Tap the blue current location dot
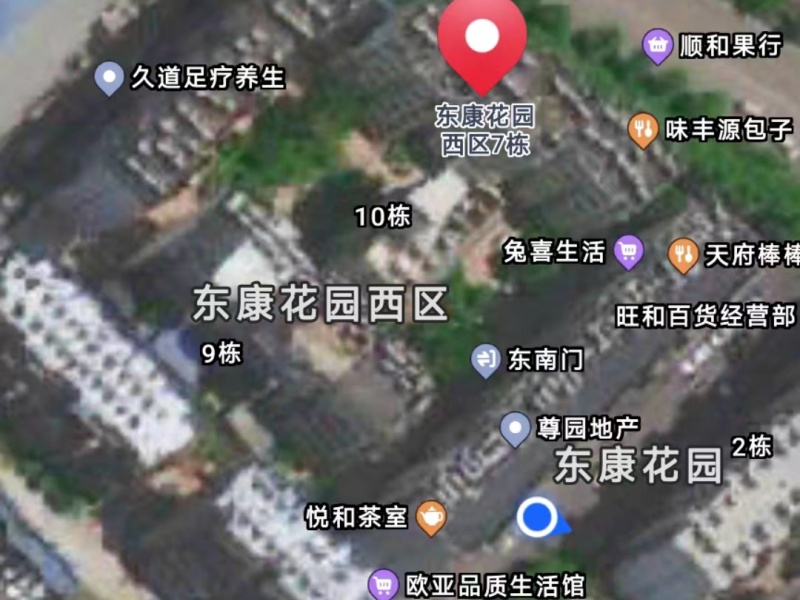The width and height of the screenshot is (800, 600). coord(538,517)
